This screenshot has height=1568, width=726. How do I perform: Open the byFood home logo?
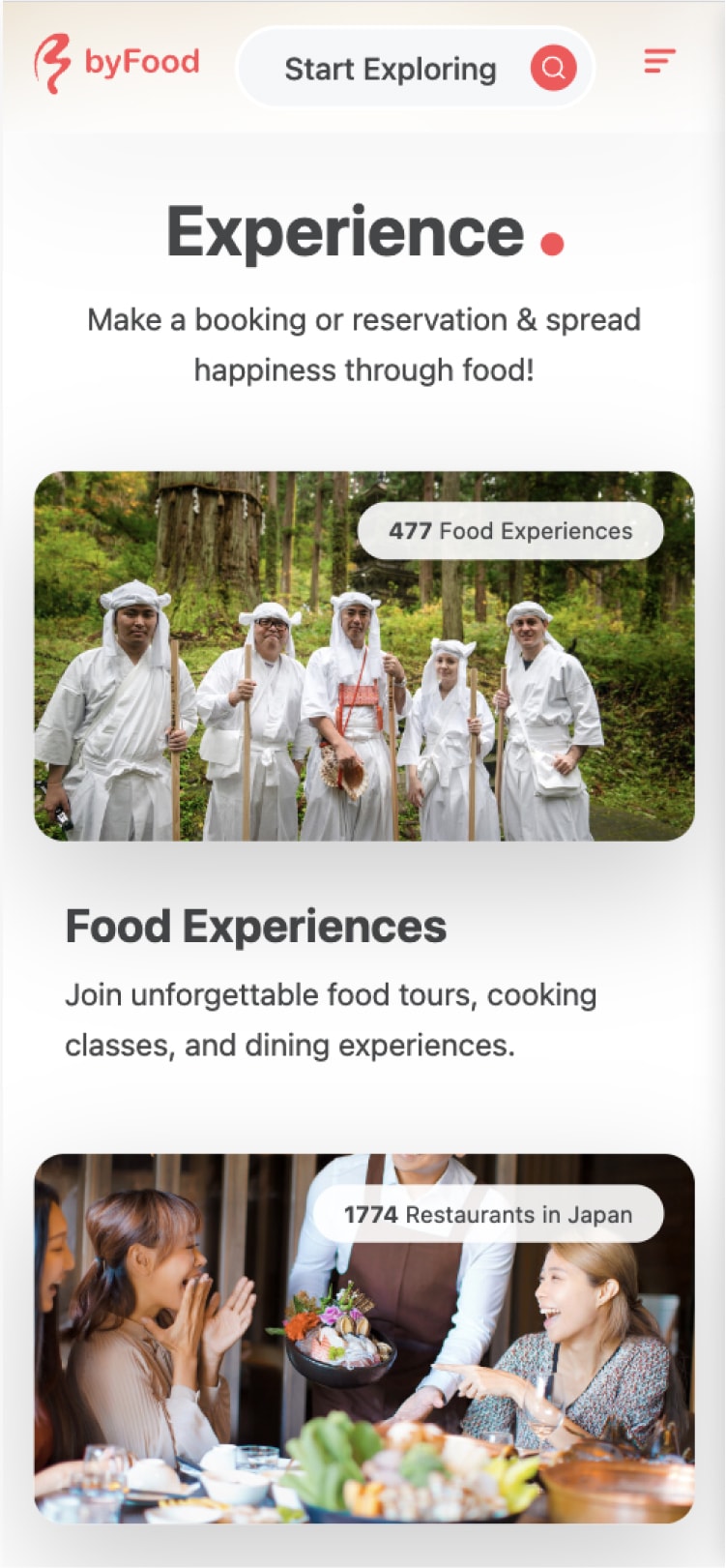pyautogui.click(x=117, y=64)
